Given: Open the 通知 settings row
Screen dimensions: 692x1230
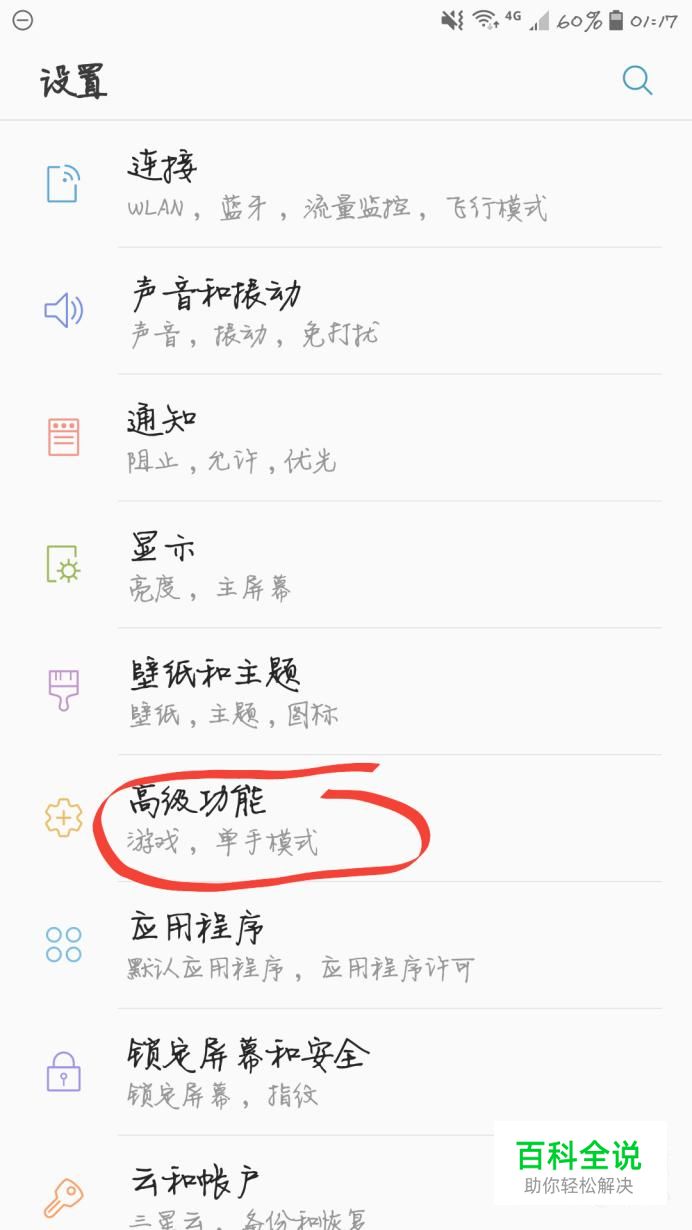Looking at the screenshot, I should click(340, 438).
